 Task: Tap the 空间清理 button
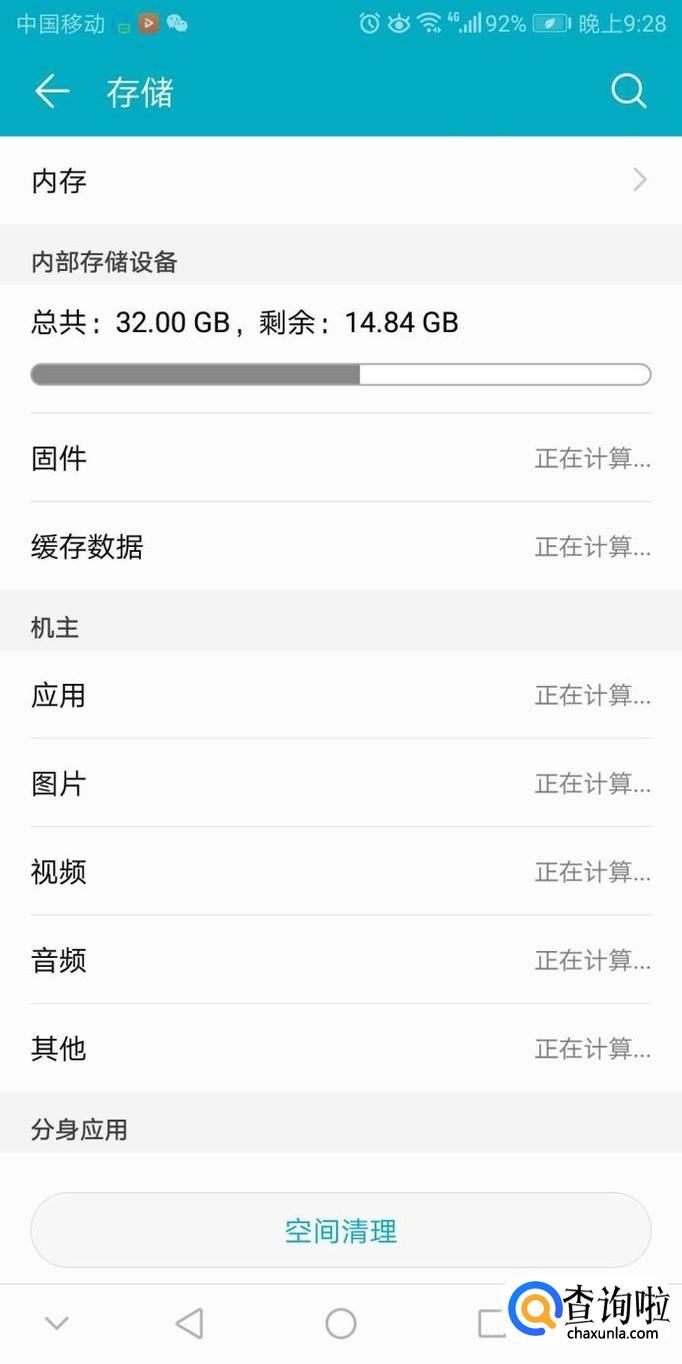coord(340,1230)
